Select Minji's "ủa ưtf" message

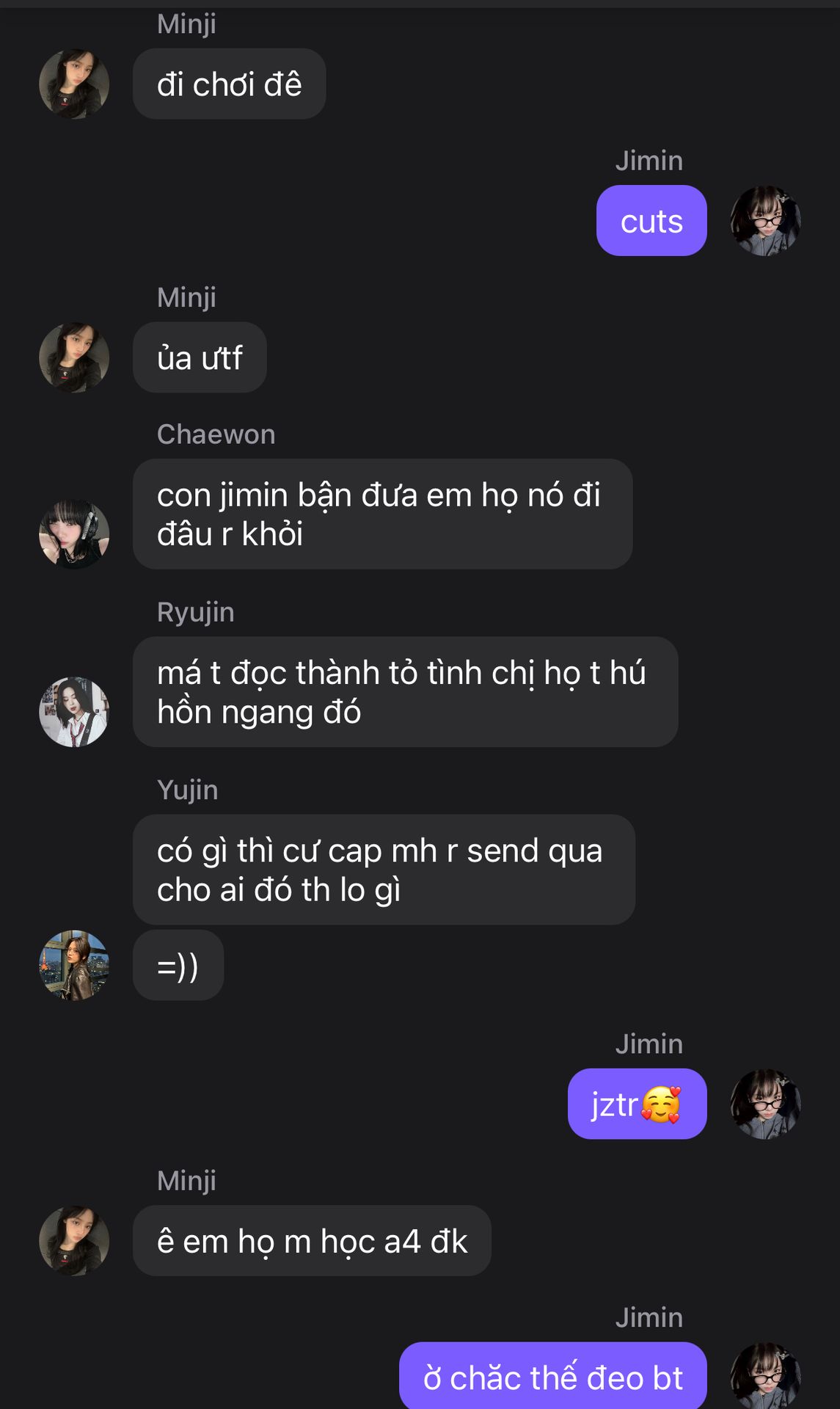click(200, 357)
